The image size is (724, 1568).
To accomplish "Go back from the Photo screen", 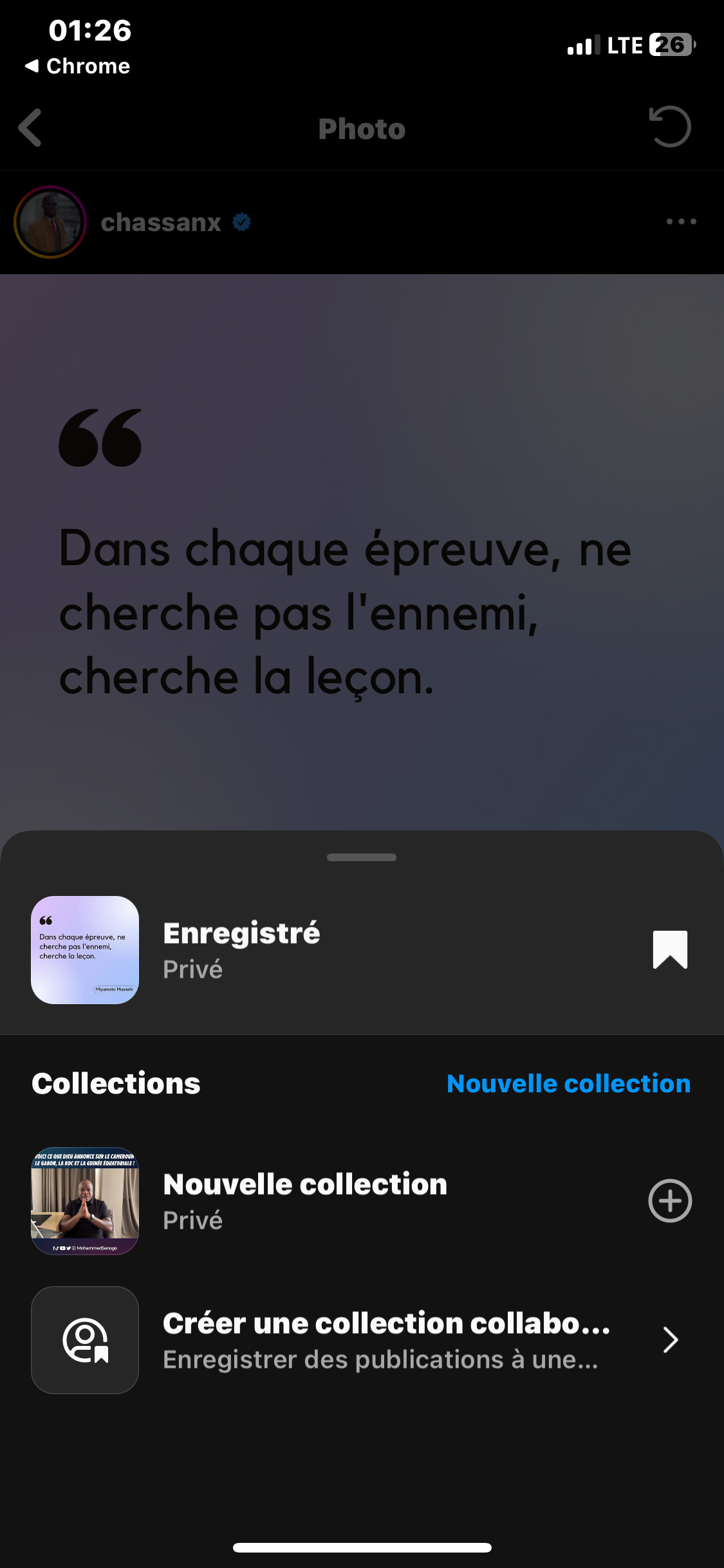I will (x=31, y=128).
